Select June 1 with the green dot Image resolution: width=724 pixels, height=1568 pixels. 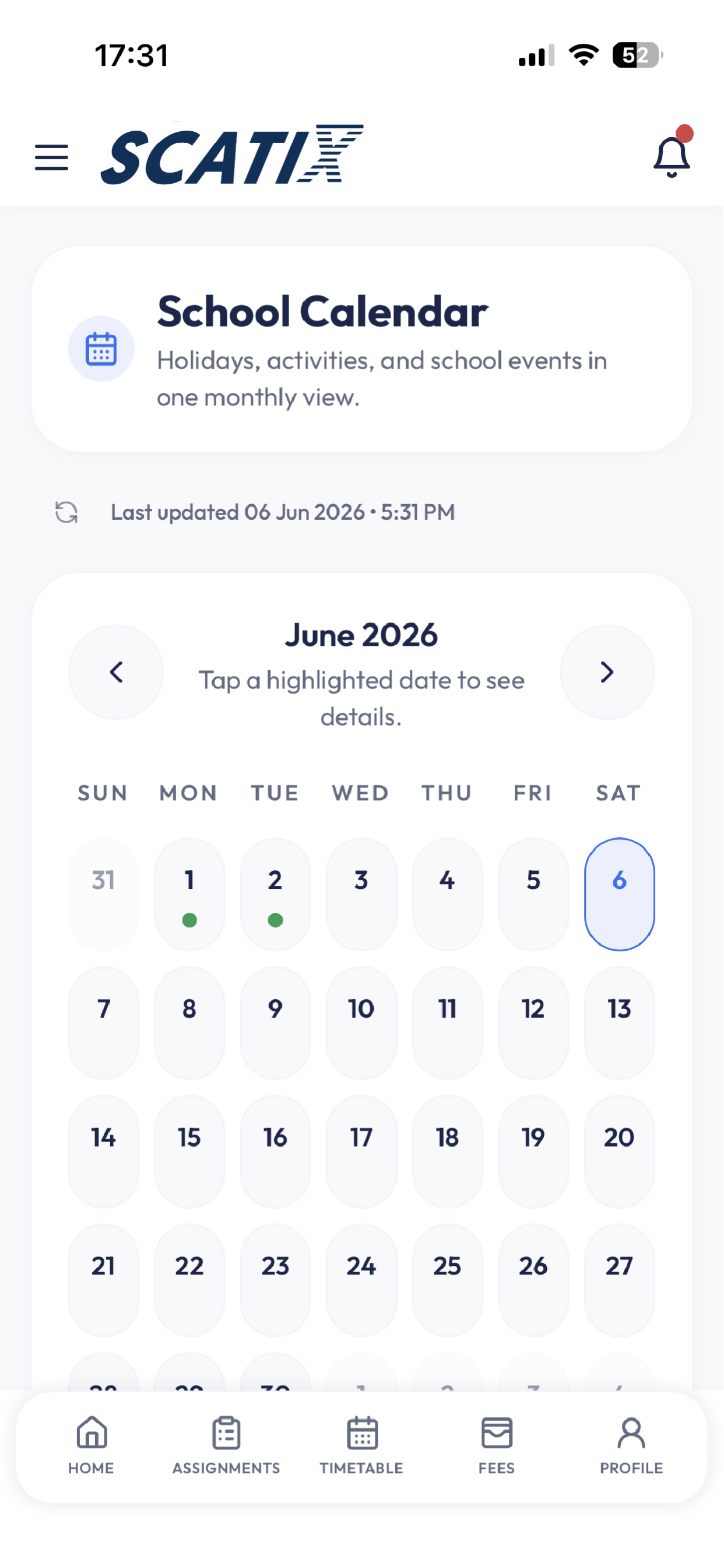[x=189, y=894]
